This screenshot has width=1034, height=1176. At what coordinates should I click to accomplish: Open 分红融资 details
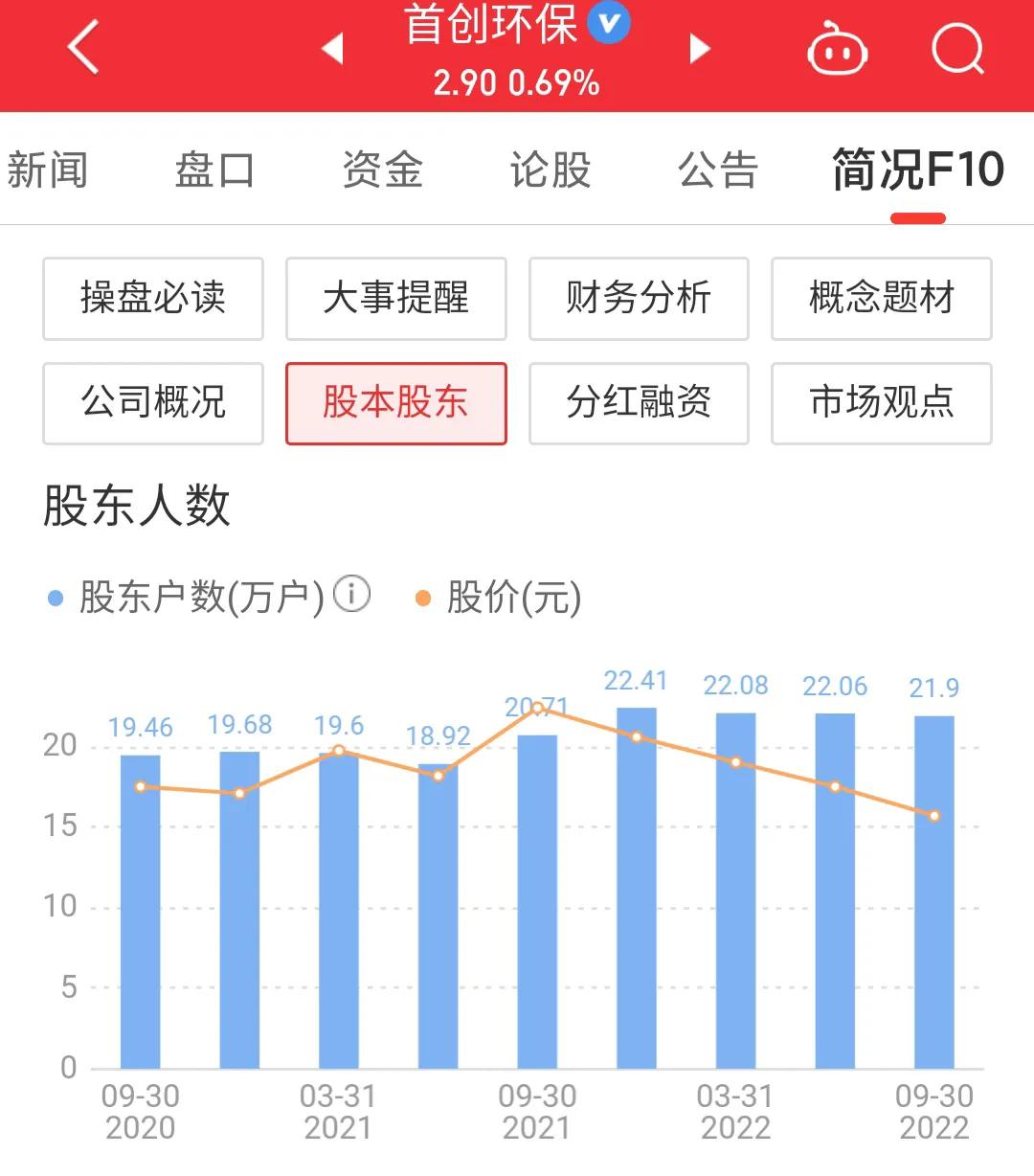click(639, 403)
